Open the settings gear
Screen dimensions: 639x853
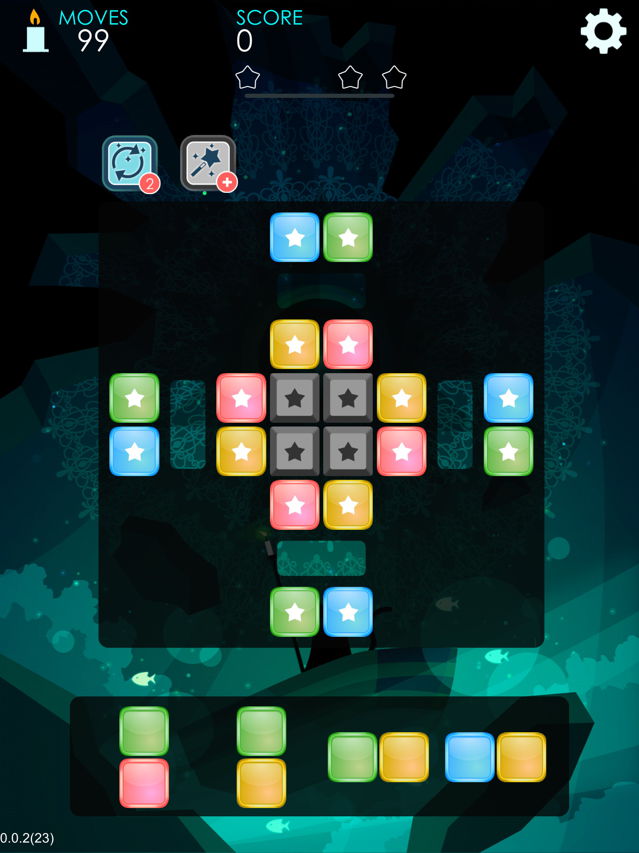pyautogui.click(x=603, y=32)
